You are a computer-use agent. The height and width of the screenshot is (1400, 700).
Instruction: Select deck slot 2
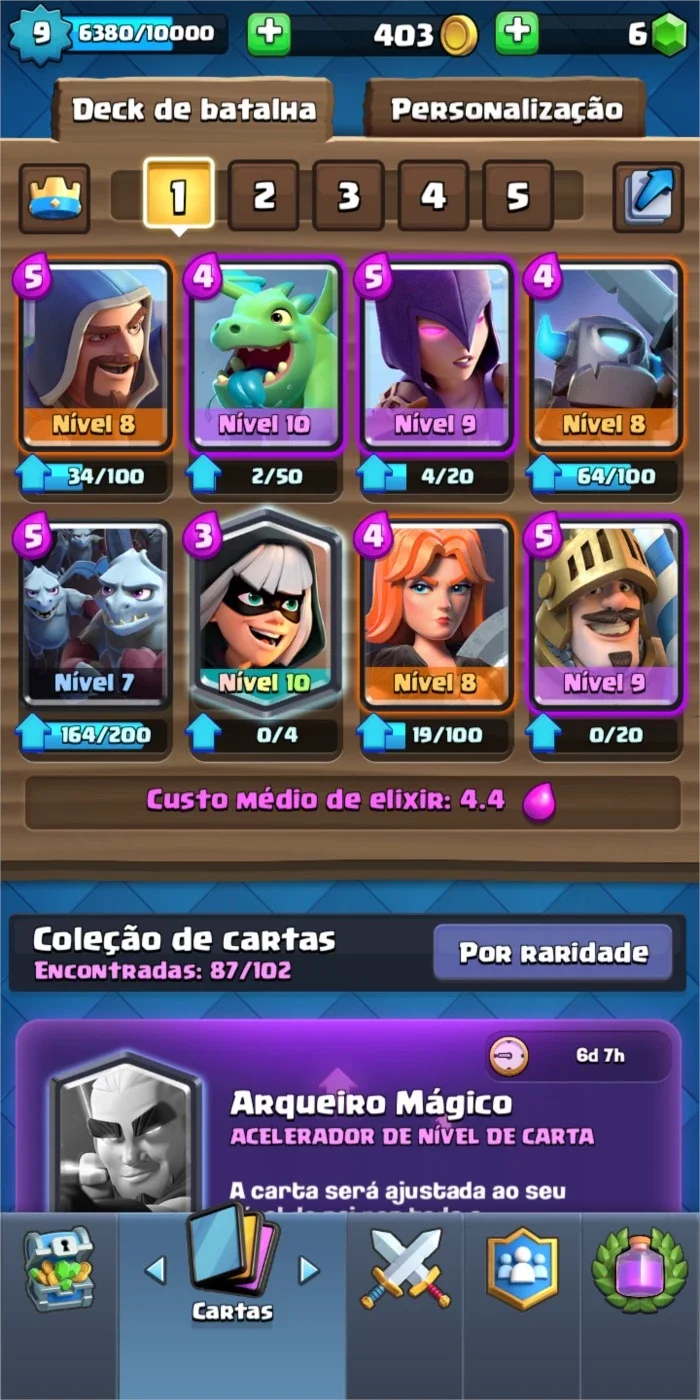pyautogui.click(x=263, y=196)
